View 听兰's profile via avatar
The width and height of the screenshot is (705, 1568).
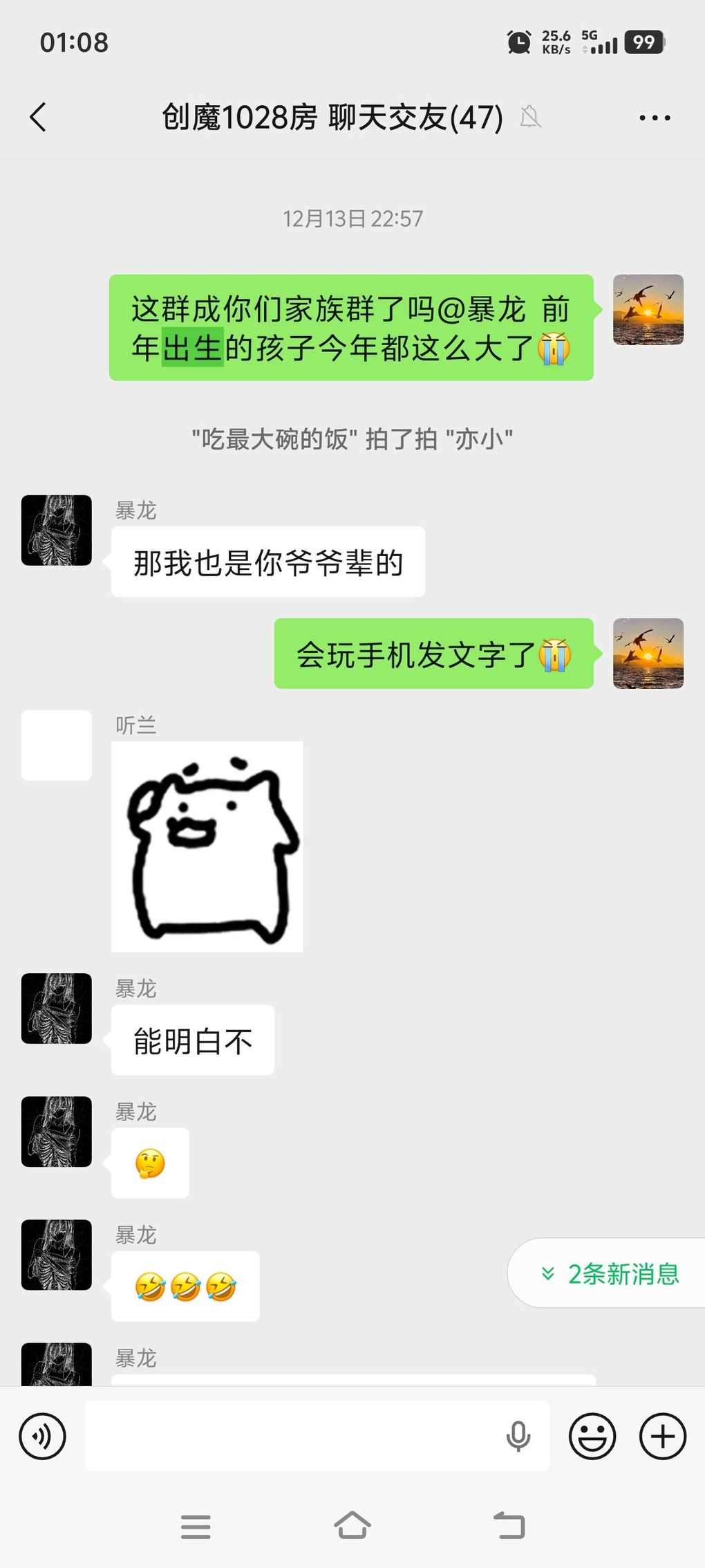pyautogui.click(x=57, y=745)
